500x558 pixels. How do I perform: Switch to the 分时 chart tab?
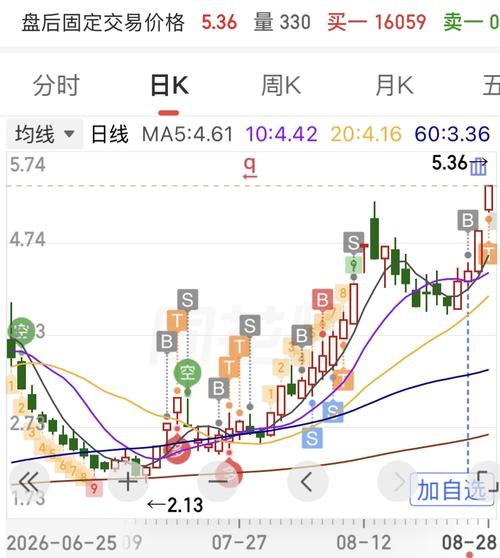click(56, 86)
